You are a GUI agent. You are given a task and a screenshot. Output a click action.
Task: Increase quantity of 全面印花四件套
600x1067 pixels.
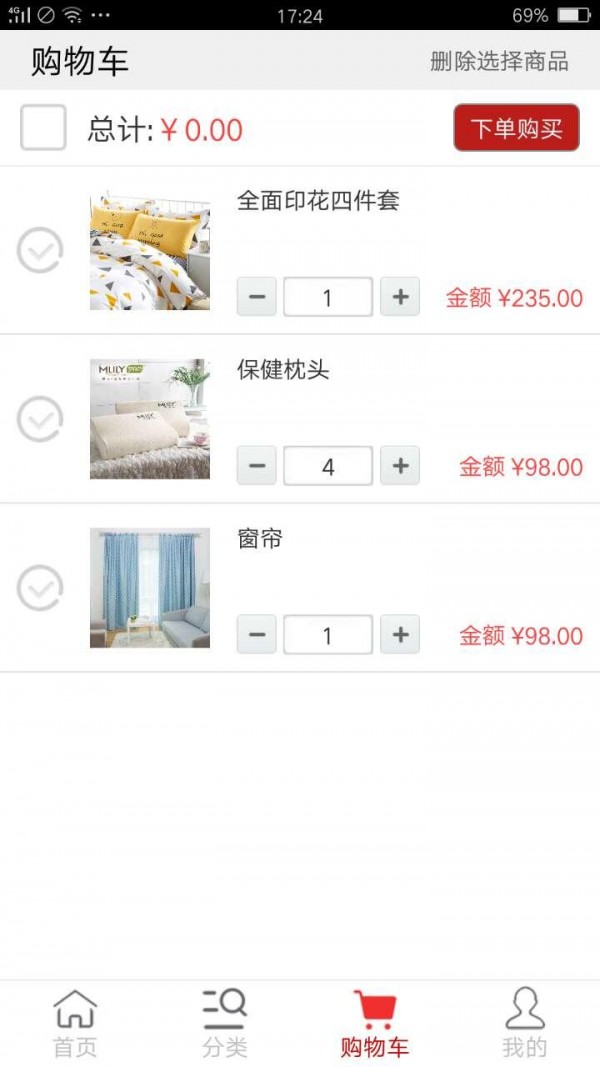coord(400,297)
